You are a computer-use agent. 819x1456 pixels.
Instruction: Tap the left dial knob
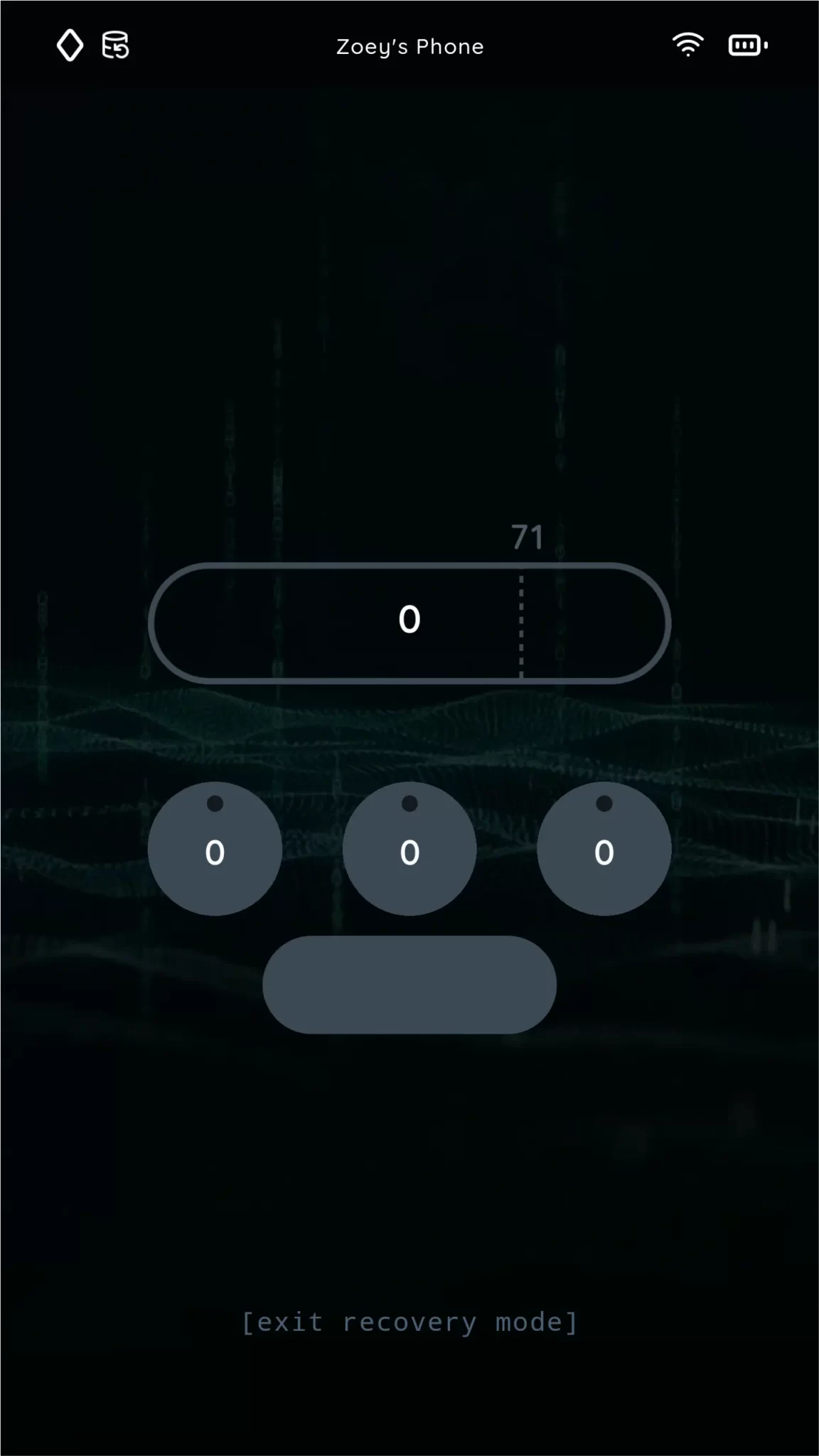(x=215, y=849)
